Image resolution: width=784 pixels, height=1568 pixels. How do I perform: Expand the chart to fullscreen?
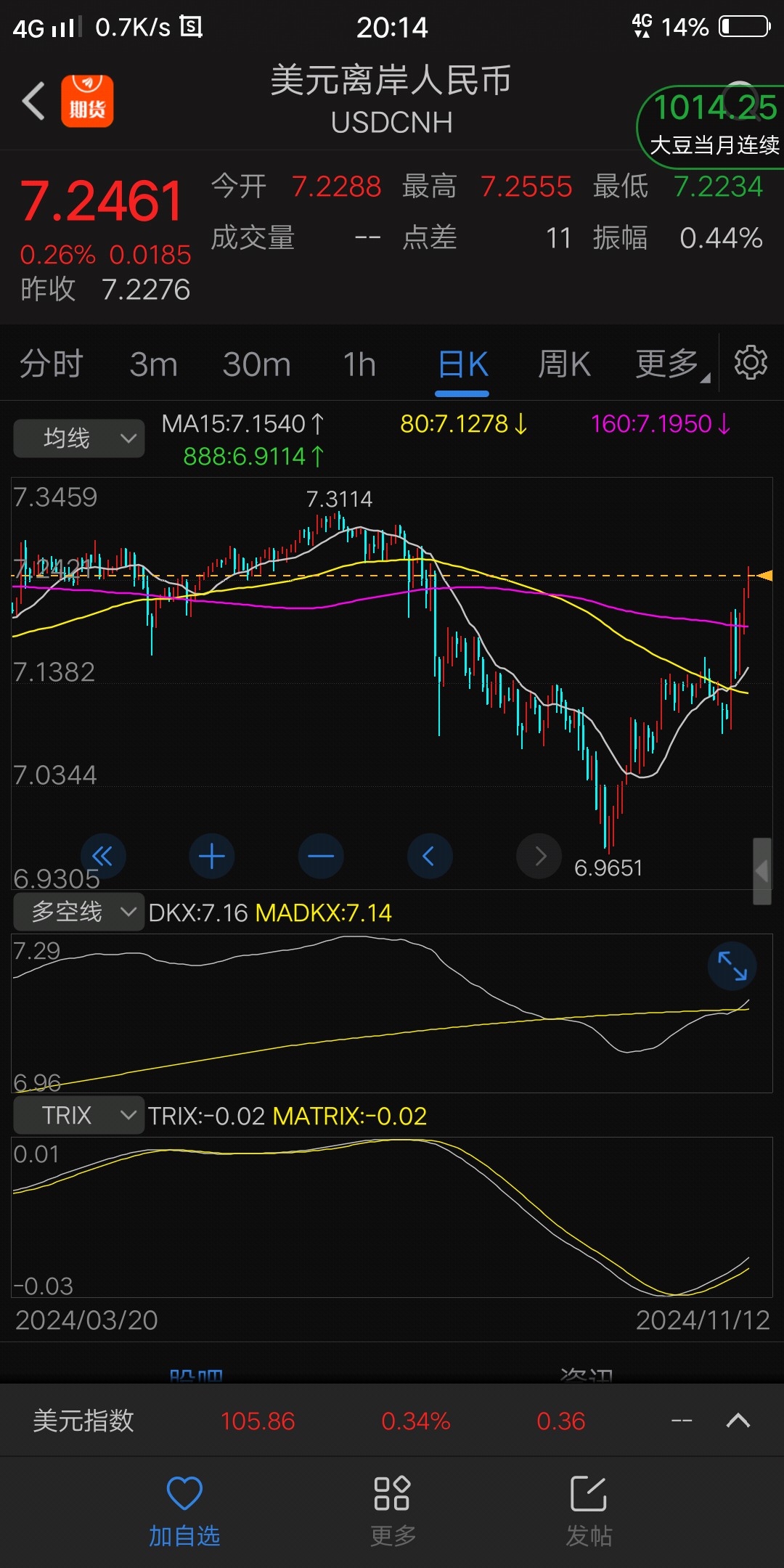732,966
